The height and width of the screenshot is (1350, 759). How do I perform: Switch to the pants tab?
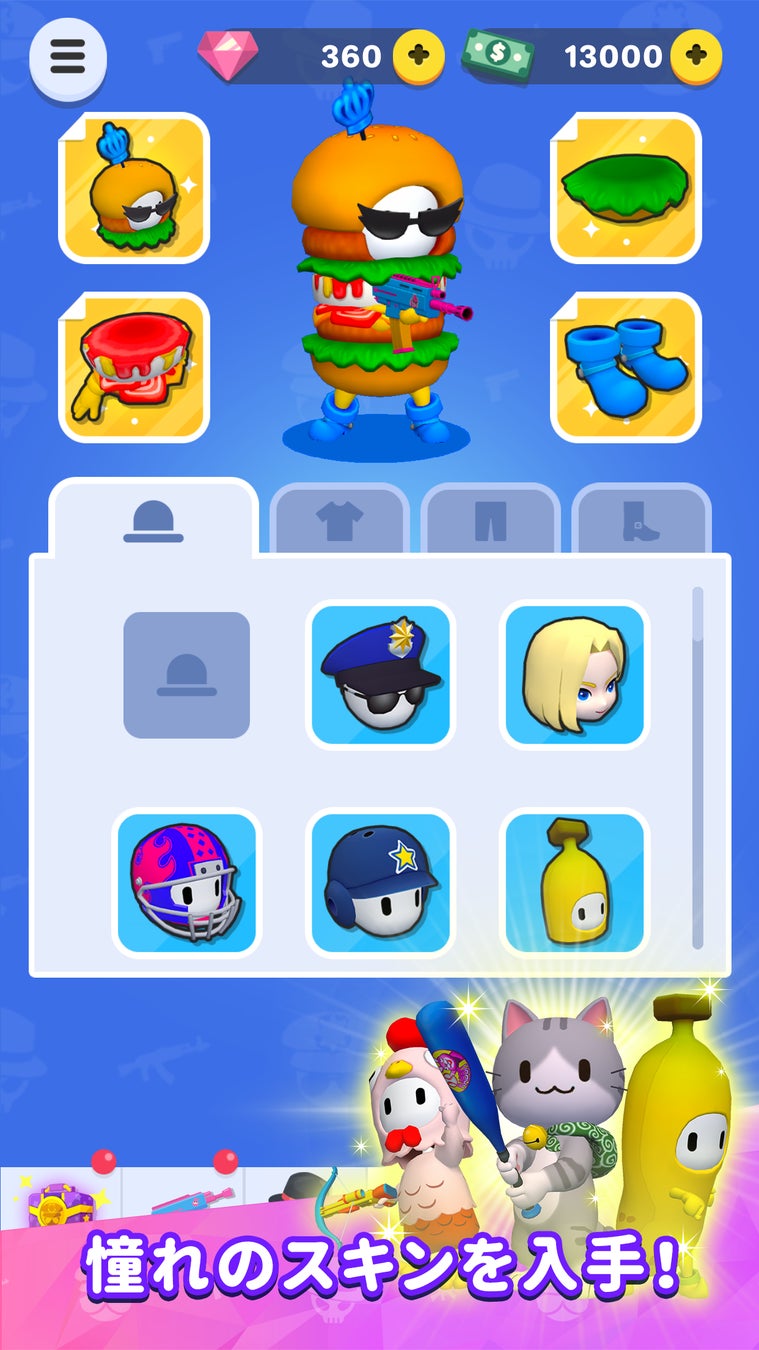(490, 521)
